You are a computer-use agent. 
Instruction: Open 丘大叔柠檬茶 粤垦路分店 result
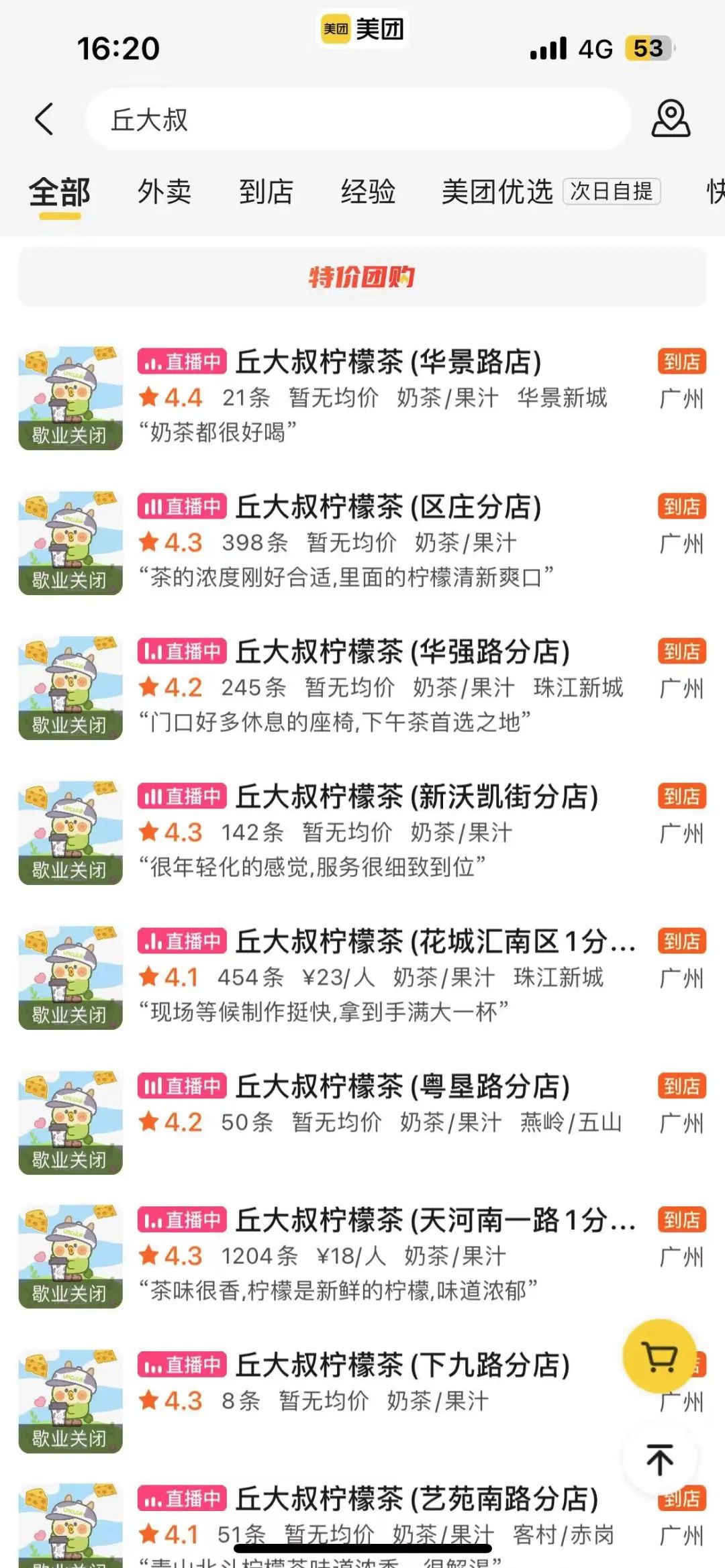tap(401, 1088)
